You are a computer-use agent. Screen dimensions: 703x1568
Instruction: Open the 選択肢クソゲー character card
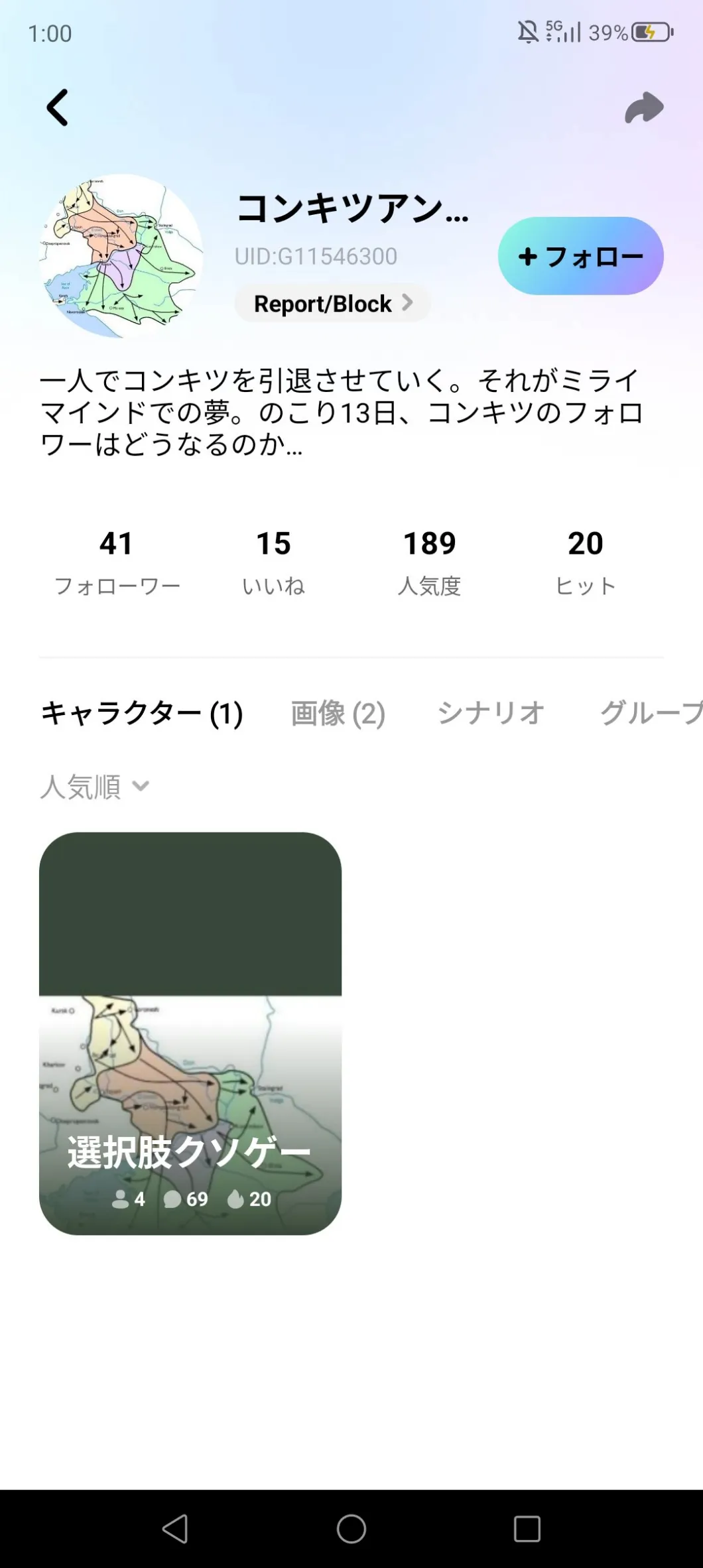coord(190,1033)
